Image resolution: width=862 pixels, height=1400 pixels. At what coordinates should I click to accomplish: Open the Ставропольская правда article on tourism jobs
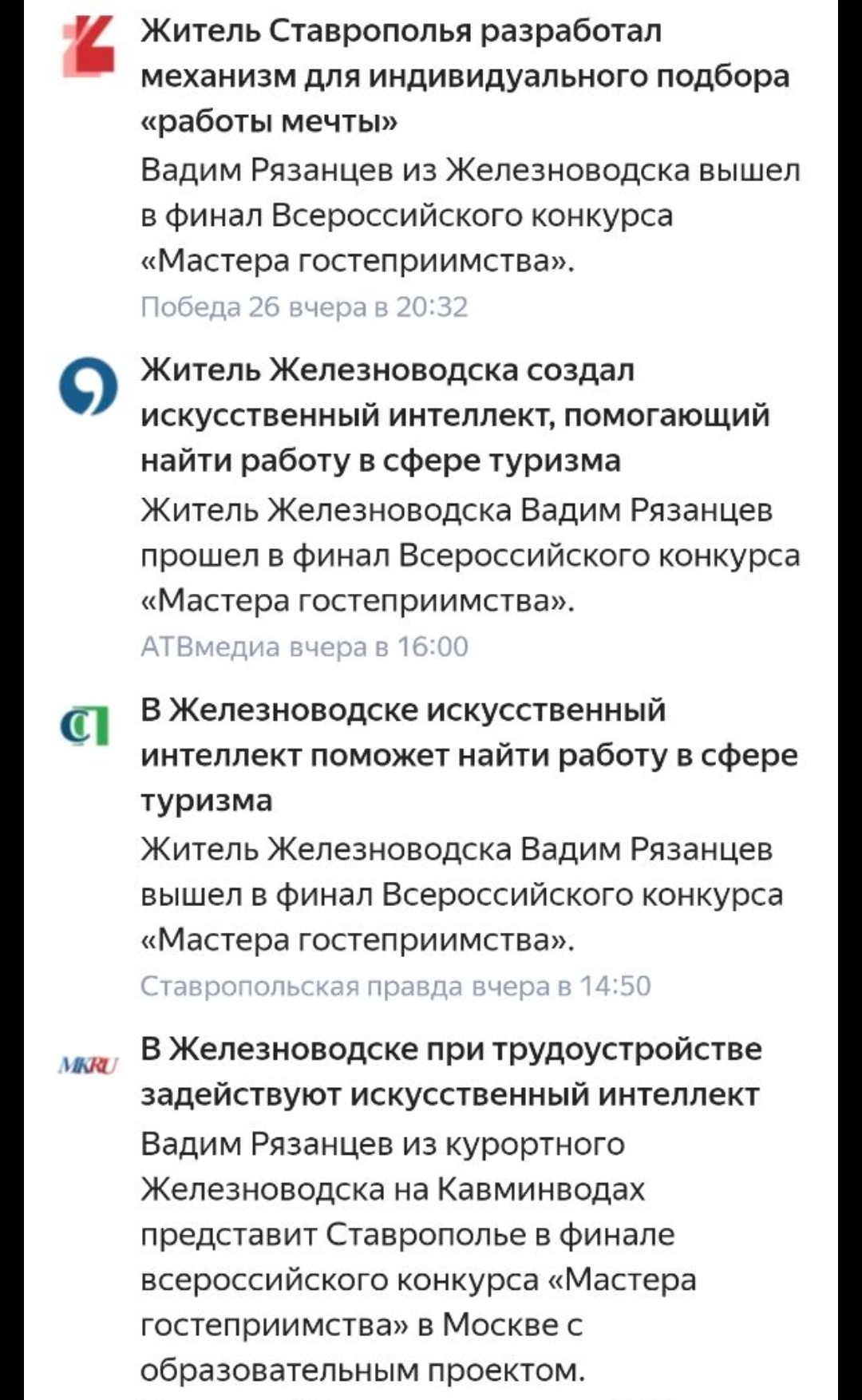coord(469,754)
